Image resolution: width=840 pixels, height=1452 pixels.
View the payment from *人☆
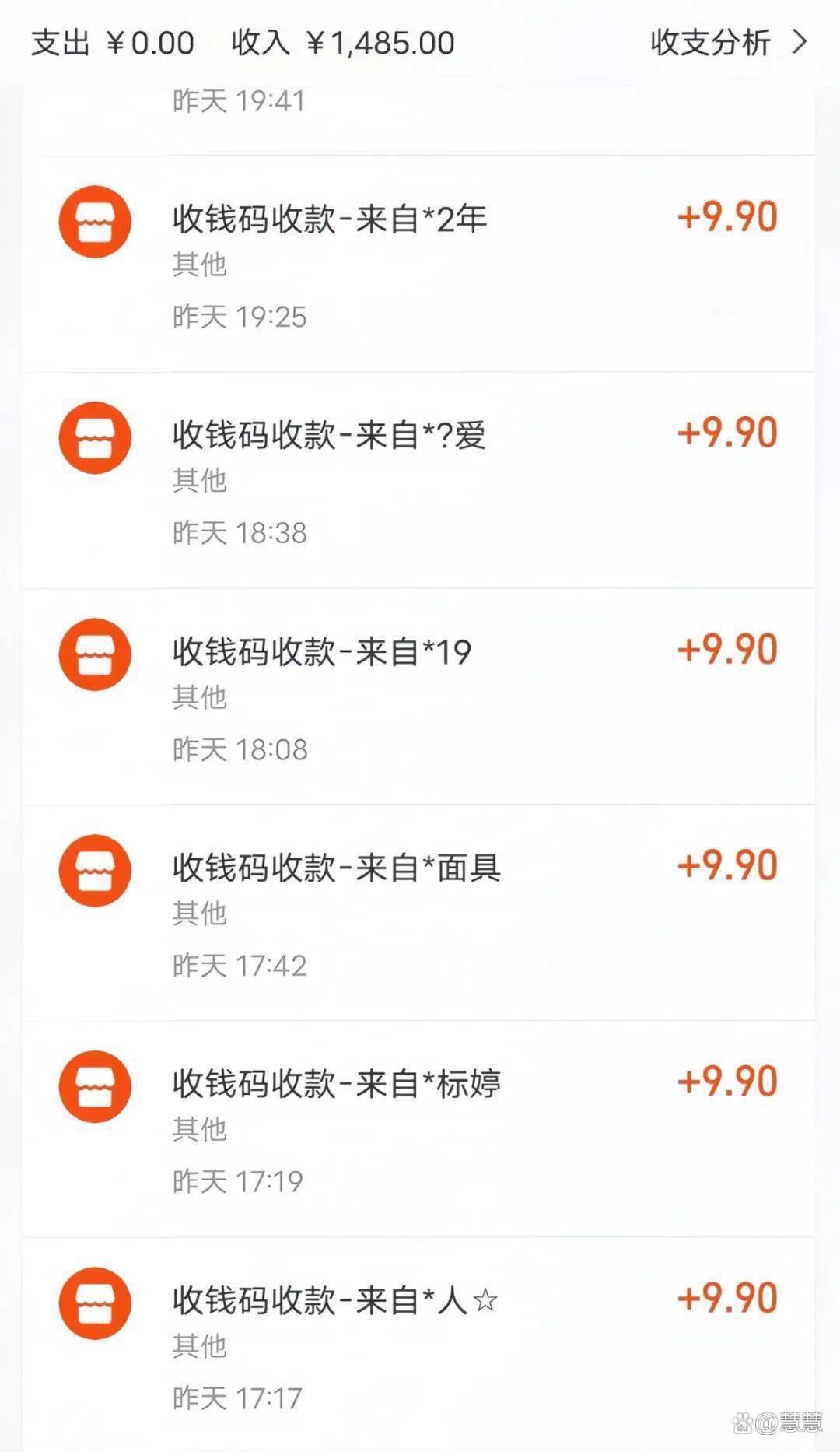click(x=419, y=1345)
